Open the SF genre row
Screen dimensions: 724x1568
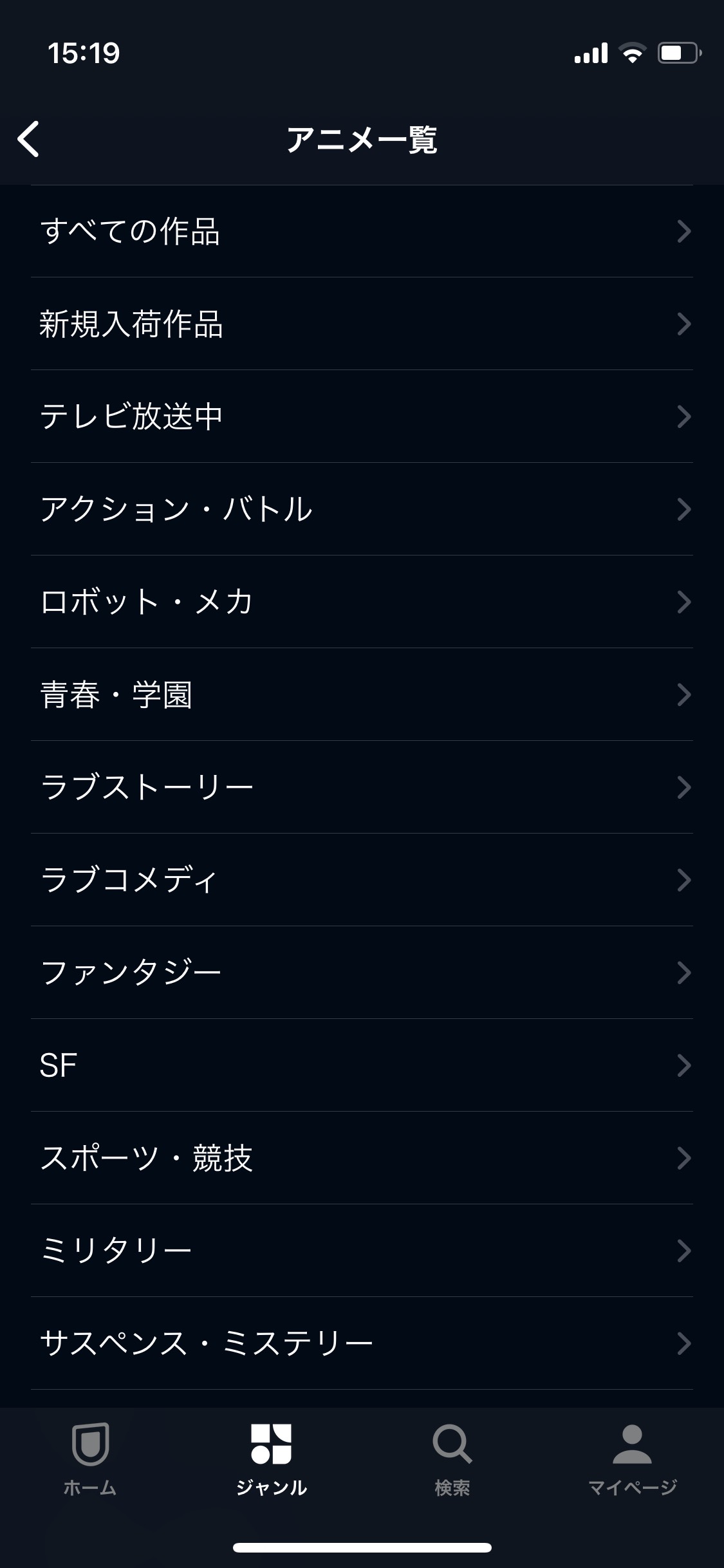[x=362, y=1065]
